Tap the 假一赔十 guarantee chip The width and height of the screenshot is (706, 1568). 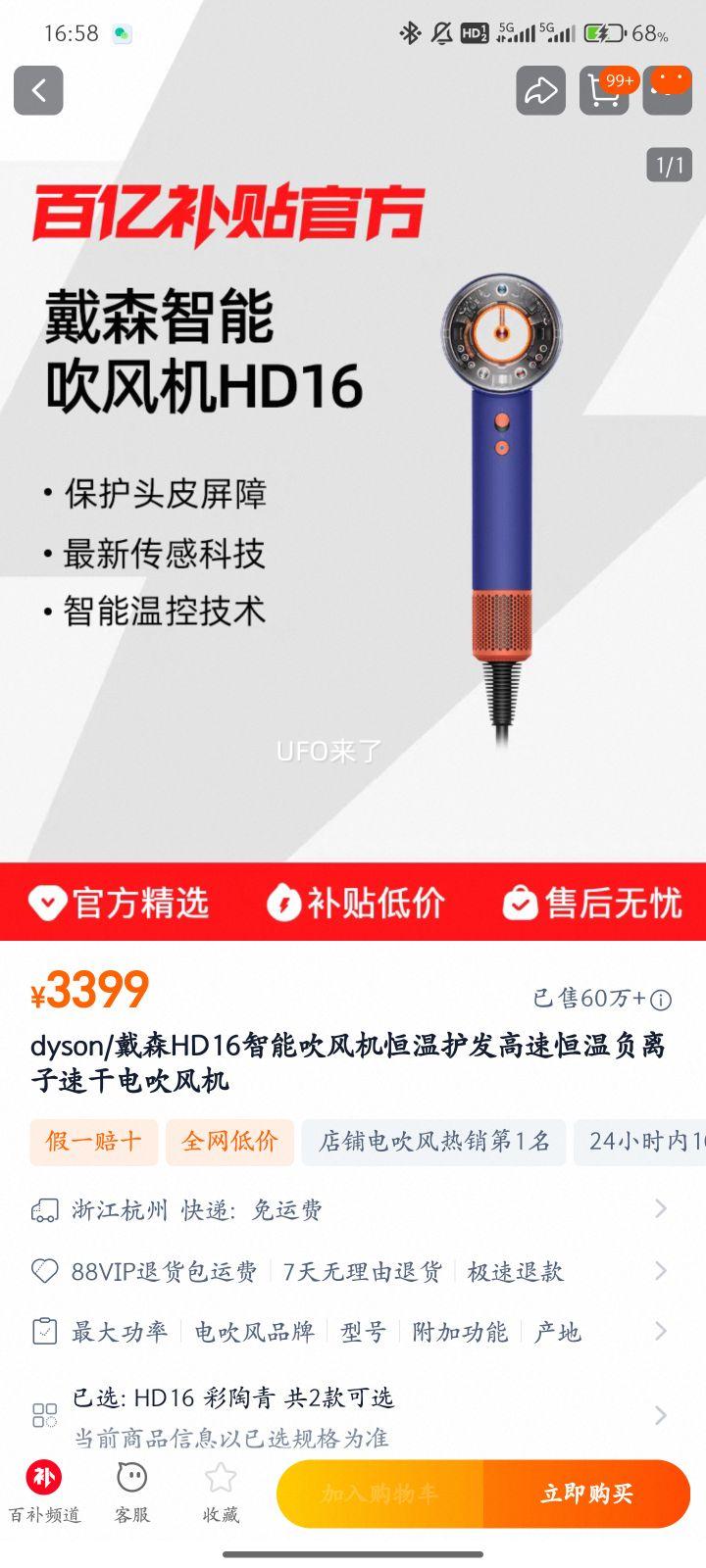tap(93, 1142)
